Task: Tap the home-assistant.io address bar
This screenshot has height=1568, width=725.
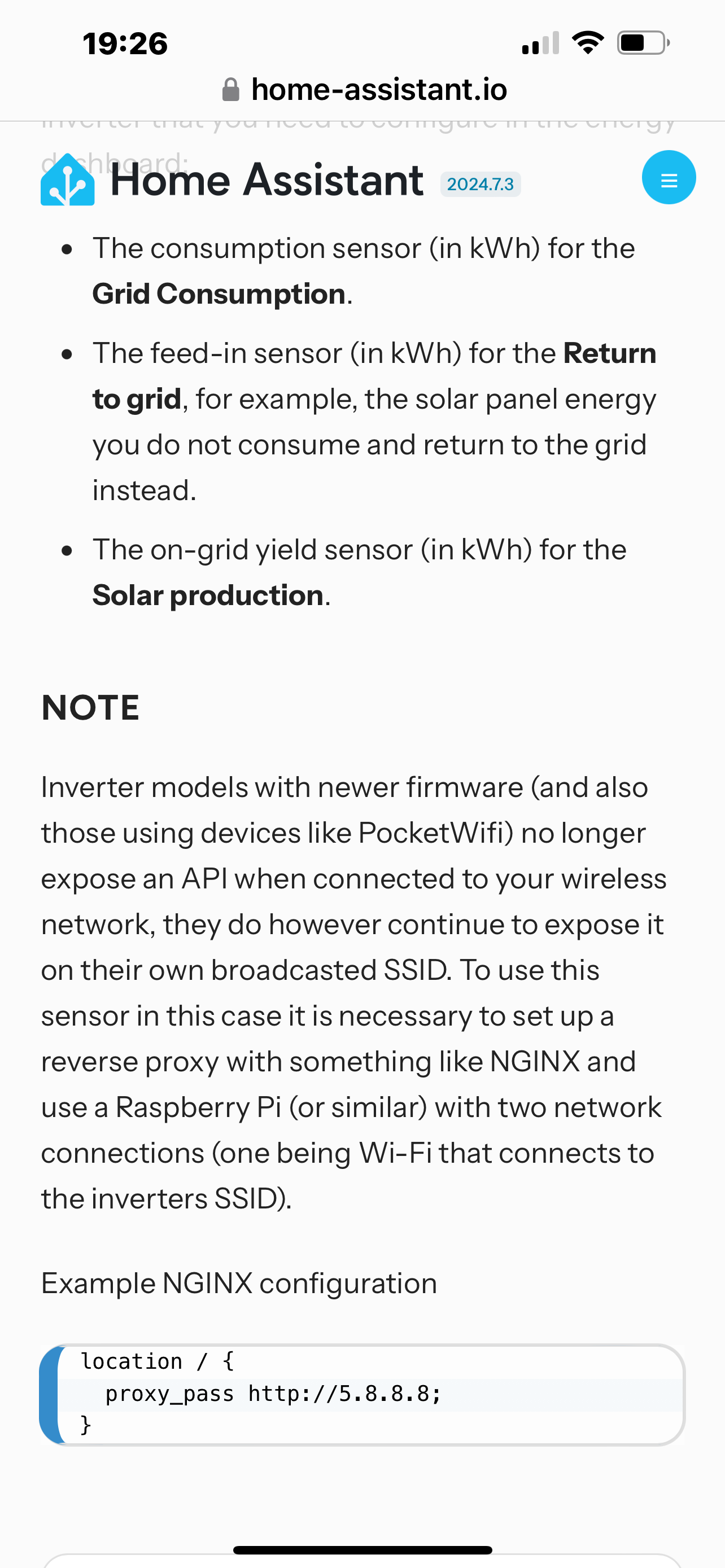Action: click(364, 90)
